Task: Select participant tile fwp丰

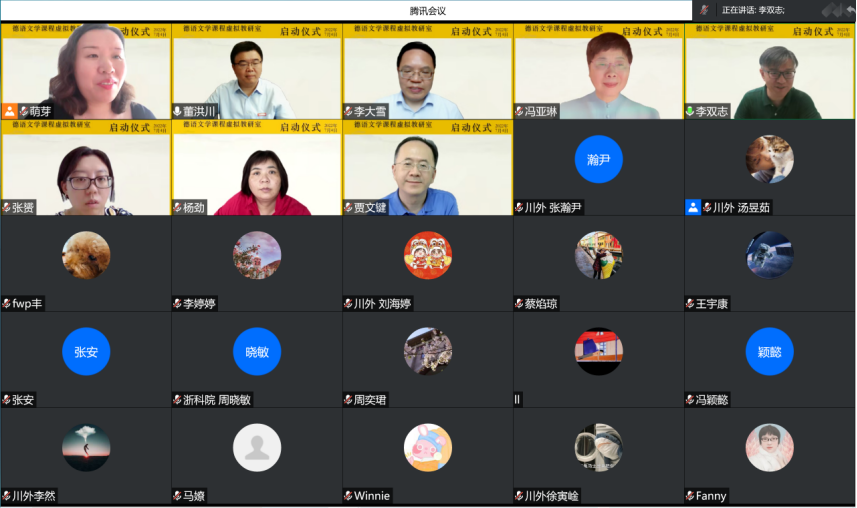Action: [85, 262]
